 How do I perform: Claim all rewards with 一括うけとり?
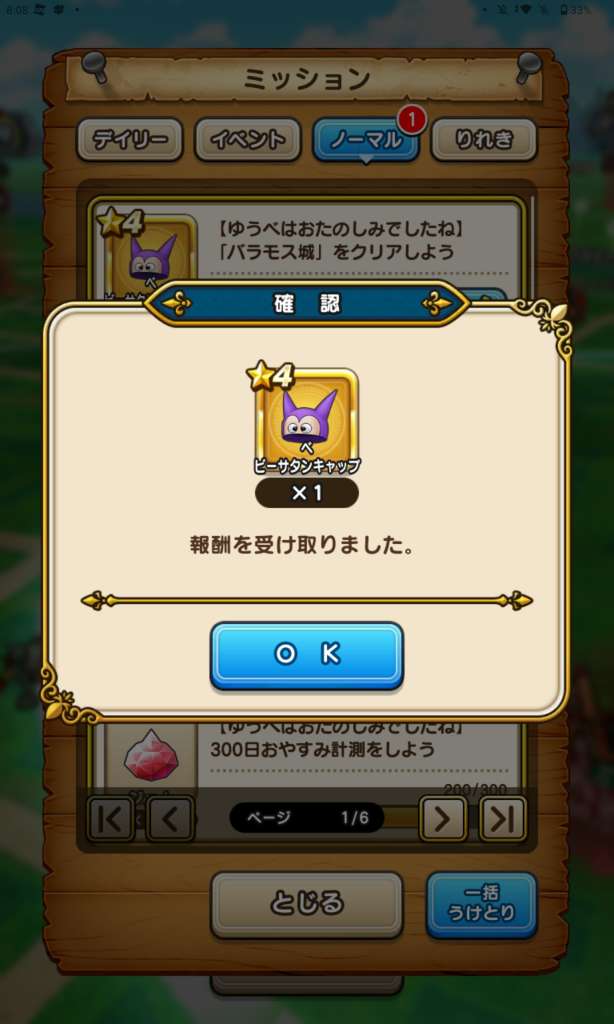click(482, 903)
